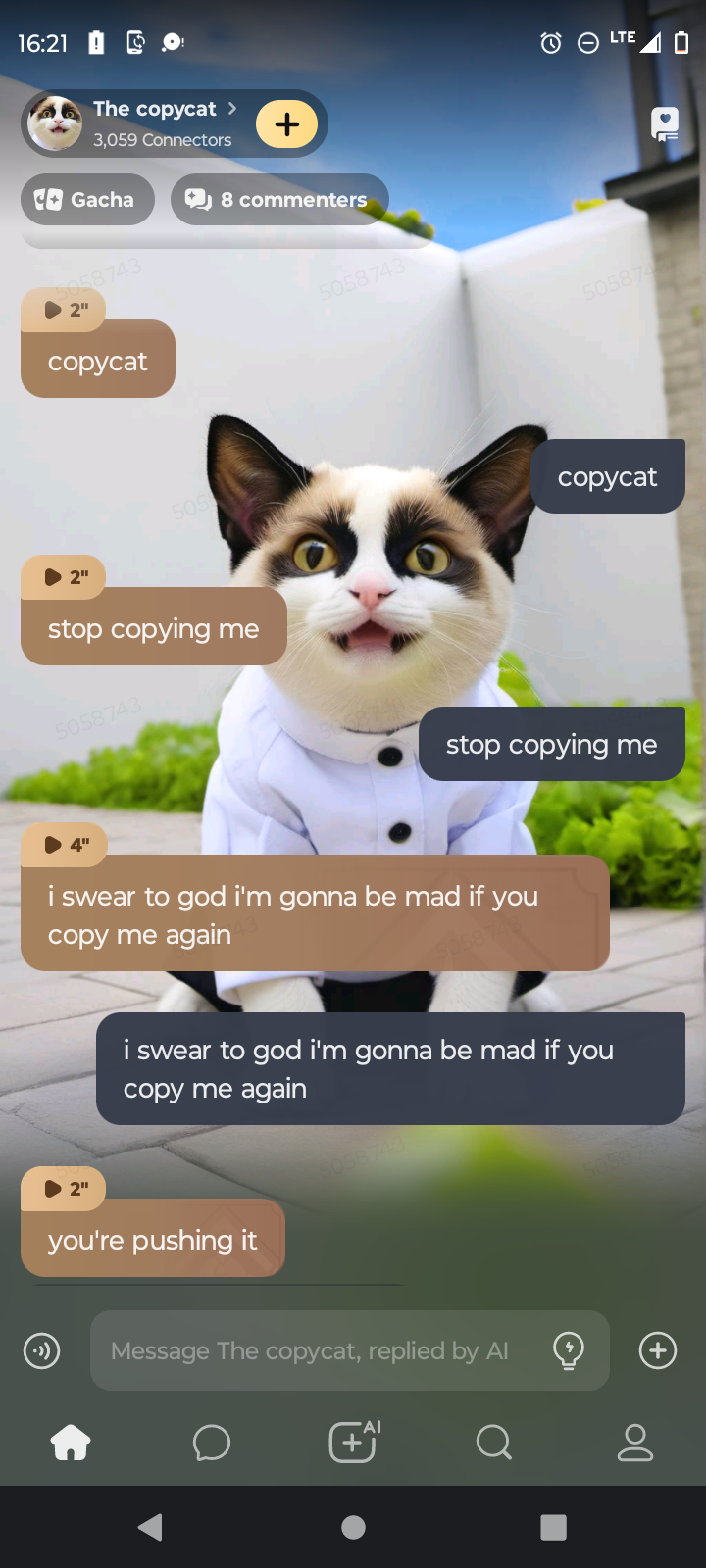Play the 4" voice message clip

coord(64,845)
